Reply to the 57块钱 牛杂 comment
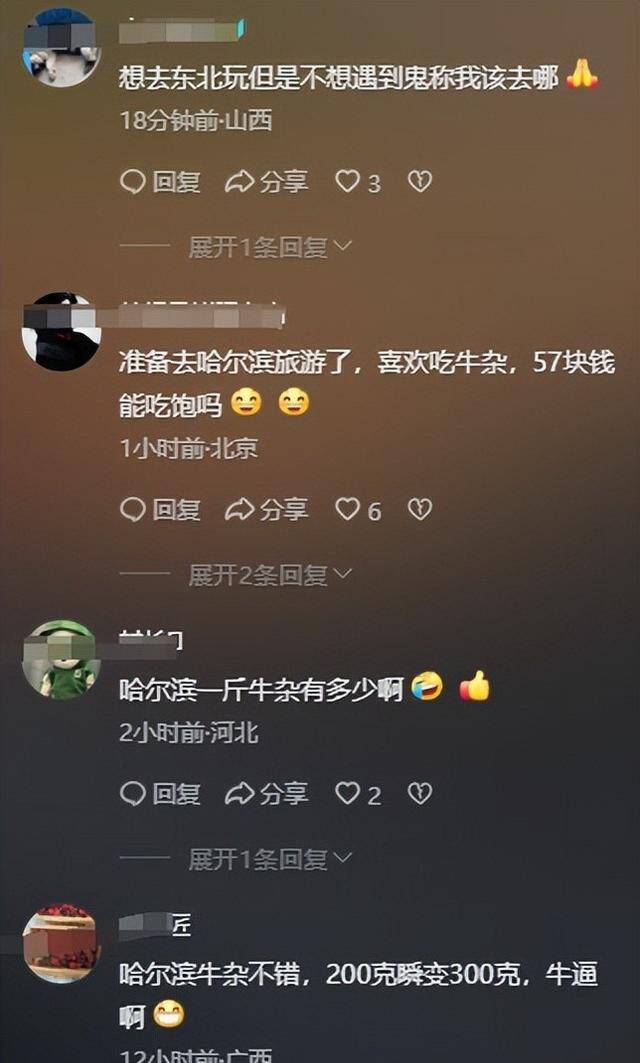The width and height of the screenshot is (640, 1063). coord(161,510)
